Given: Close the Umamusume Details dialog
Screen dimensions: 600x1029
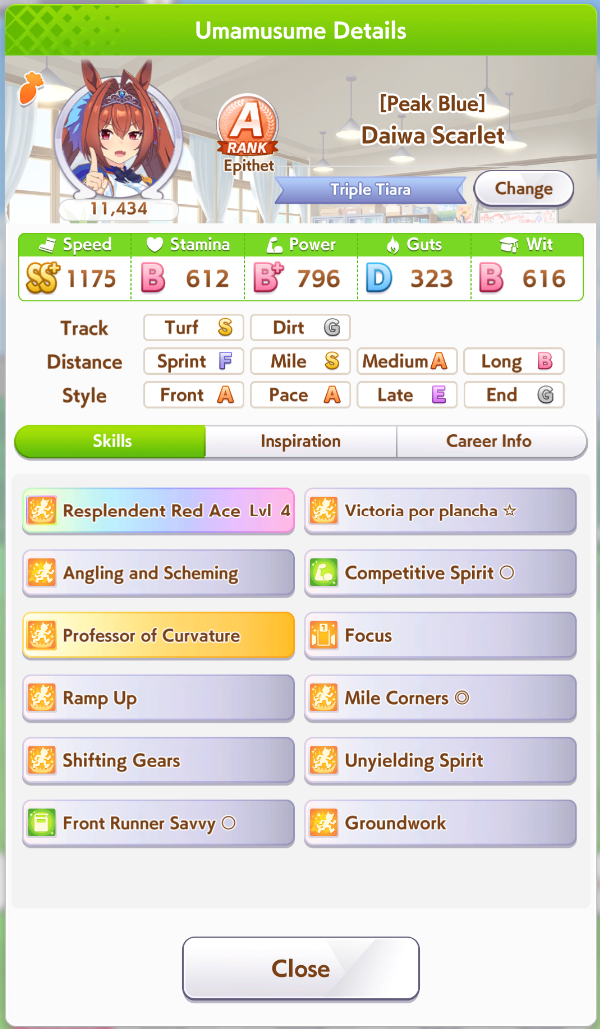Looking at the screenshot, I should 301,968.
